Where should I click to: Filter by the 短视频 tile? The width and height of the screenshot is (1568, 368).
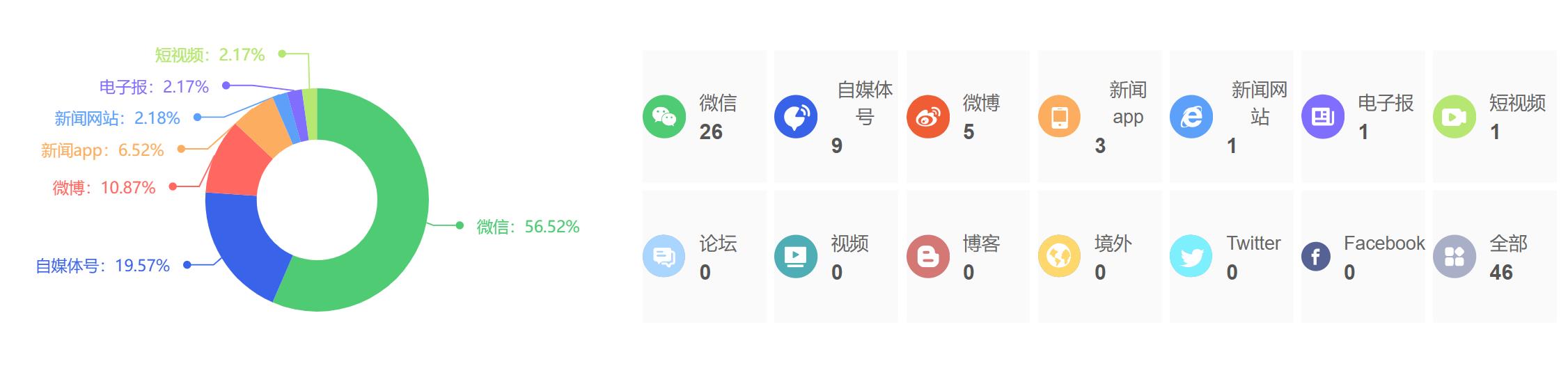pos(1494,116)
